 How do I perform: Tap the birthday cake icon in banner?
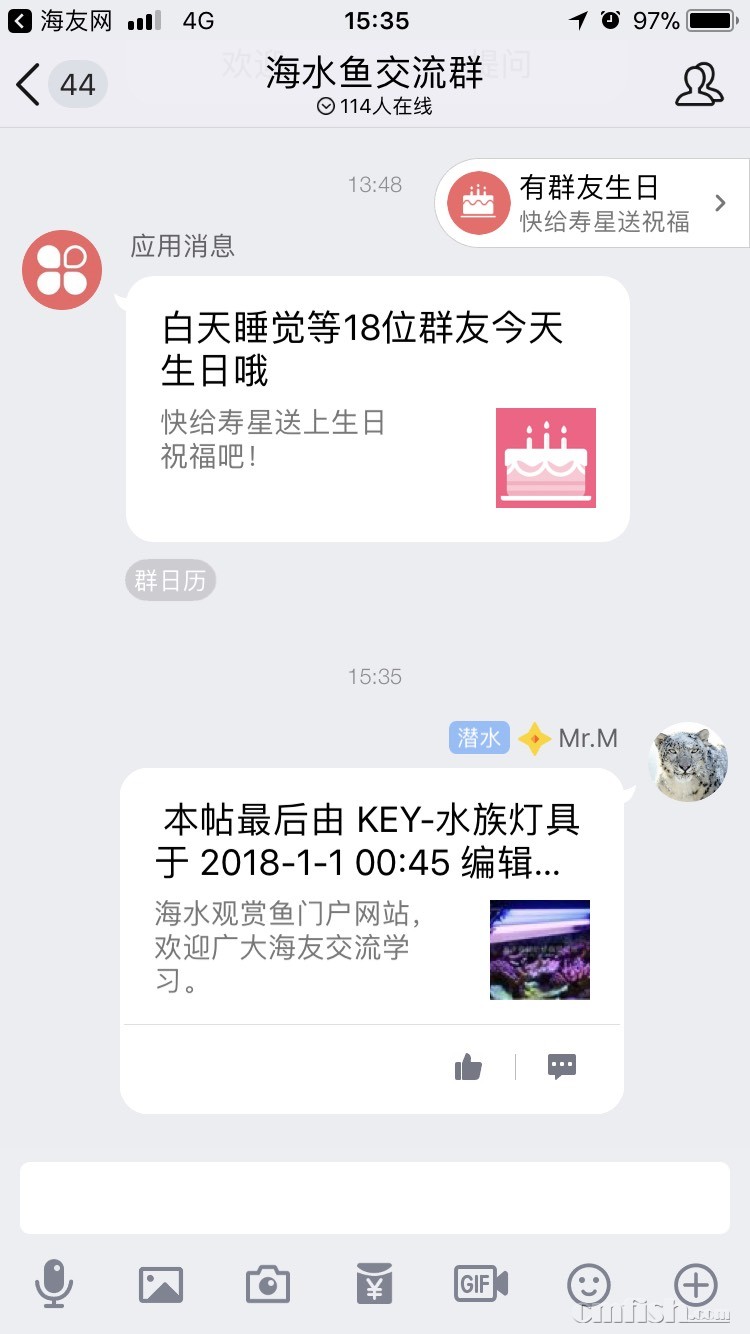(477, 202)
